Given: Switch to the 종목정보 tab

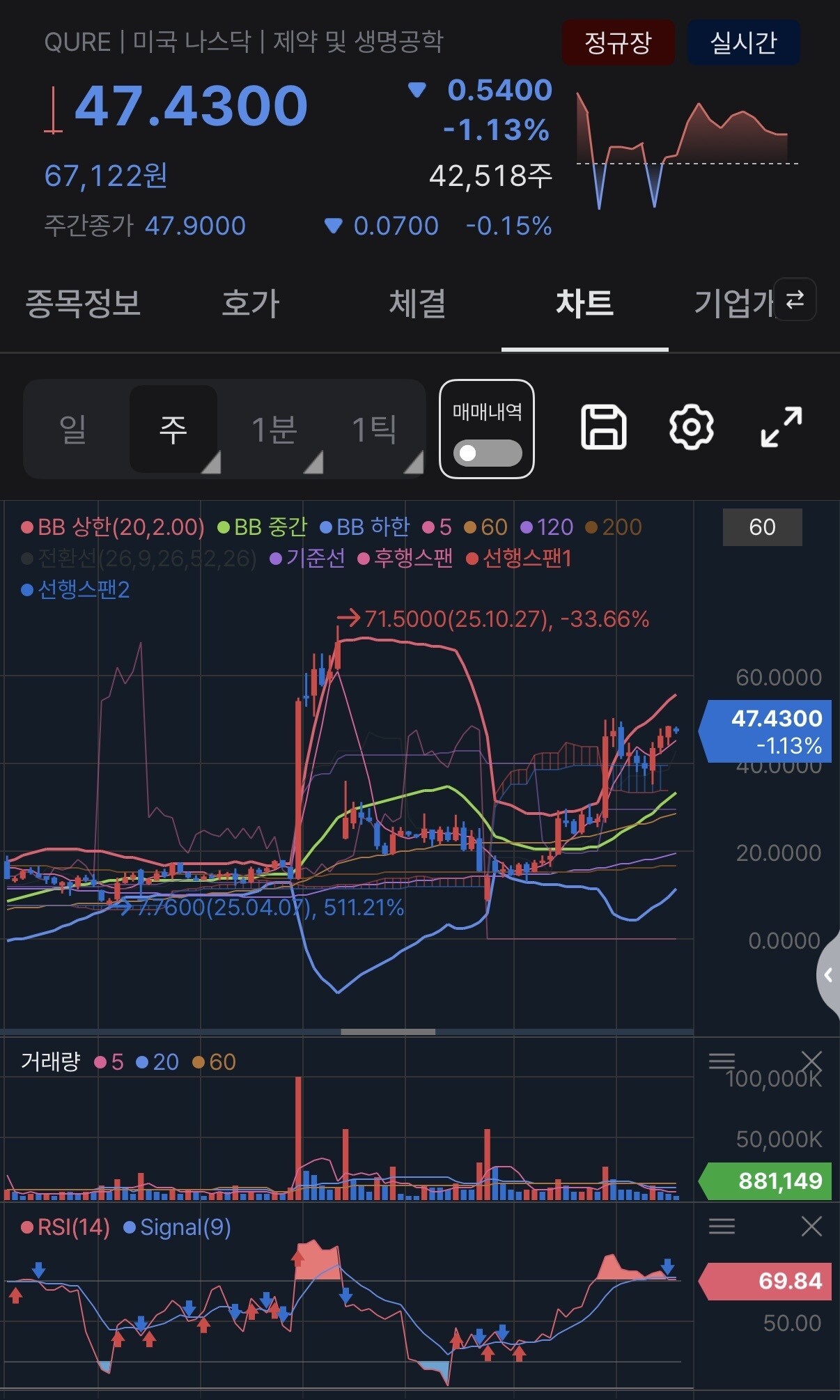Looking at the screenshot, I should [x=83, y=304].
